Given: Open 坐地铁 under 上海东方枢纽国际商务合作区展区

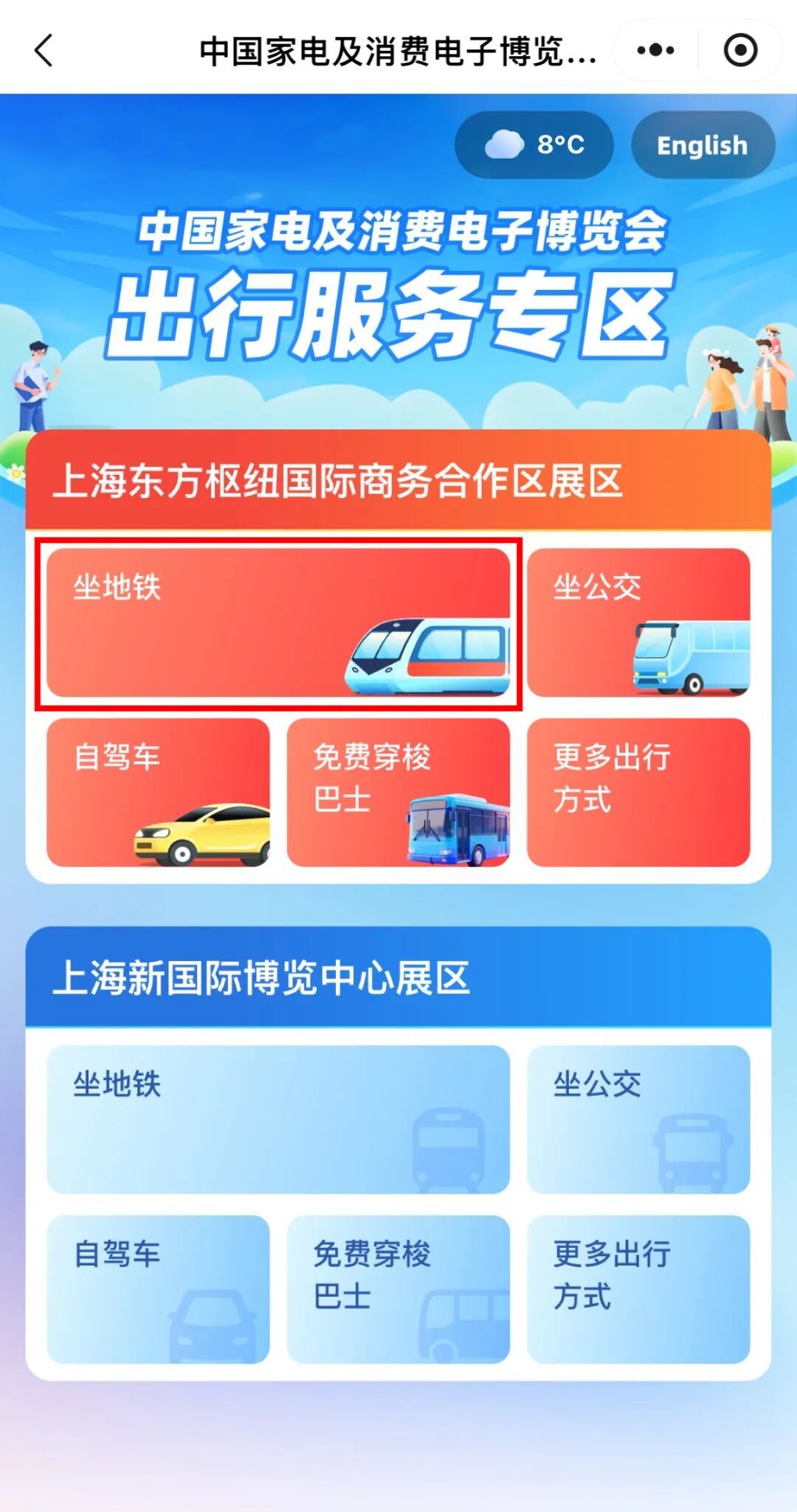Looking at the screenshot, I should [278, 623].
